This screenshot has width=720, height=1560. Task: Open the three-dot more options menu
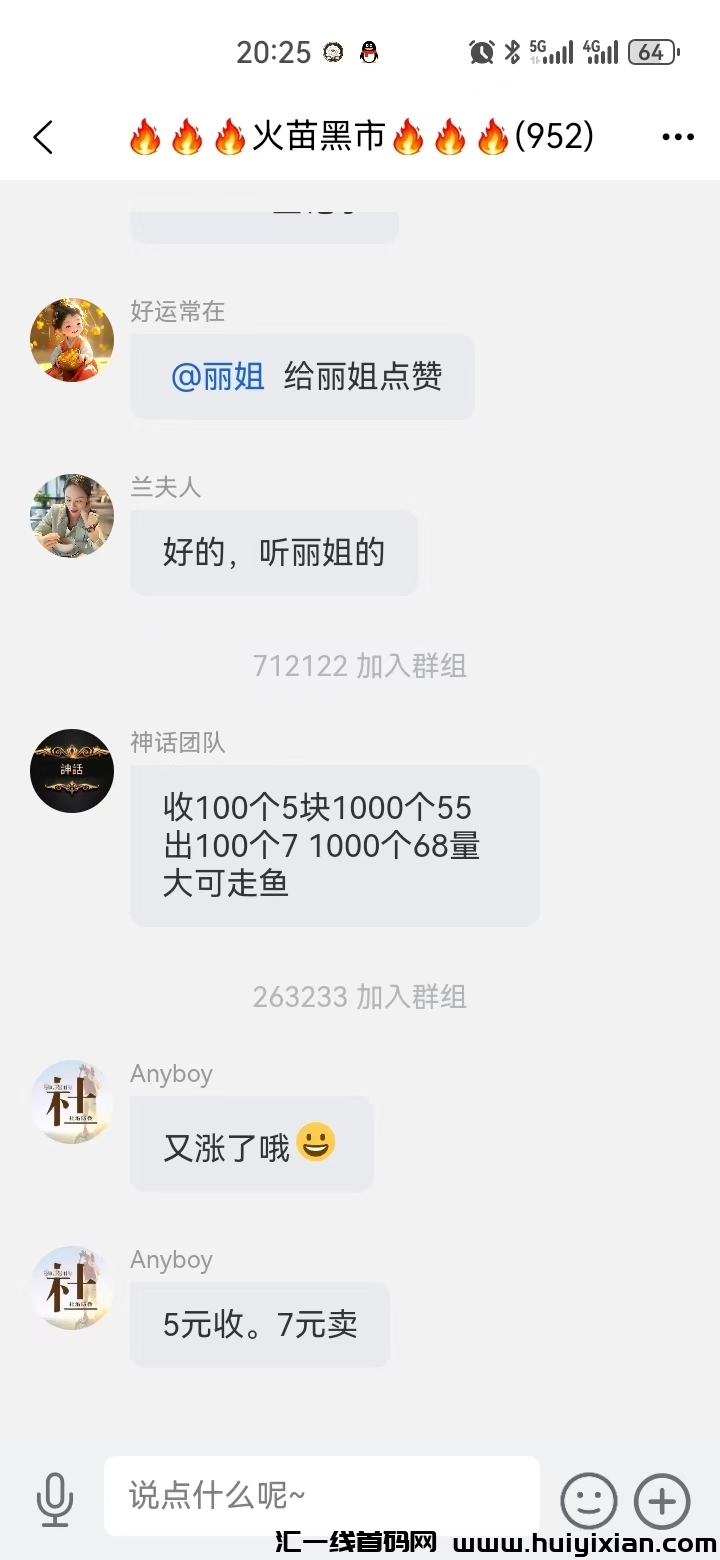pyautogui.click(x=677, y=137)
